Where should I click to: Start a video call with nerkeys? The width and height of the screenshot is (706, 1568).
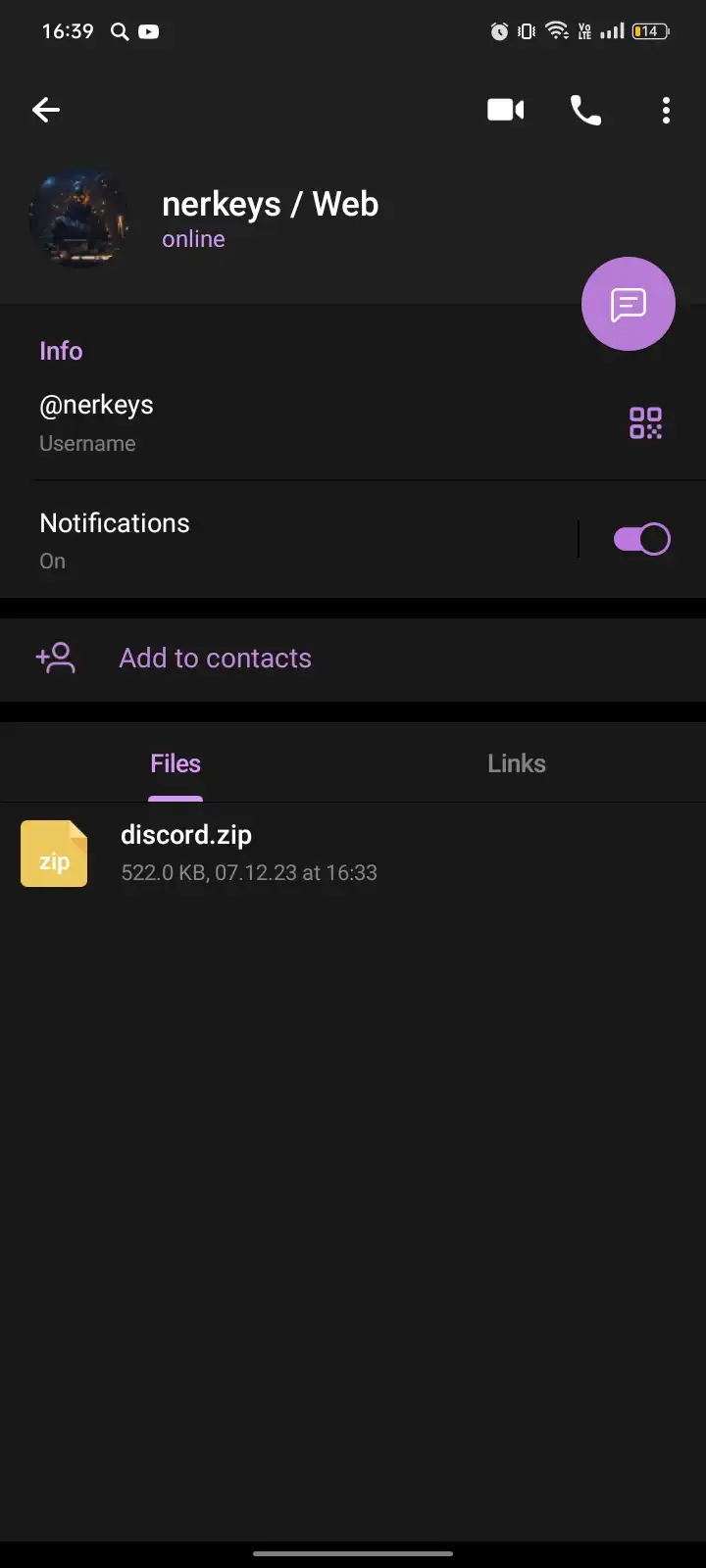coord(506,110)
